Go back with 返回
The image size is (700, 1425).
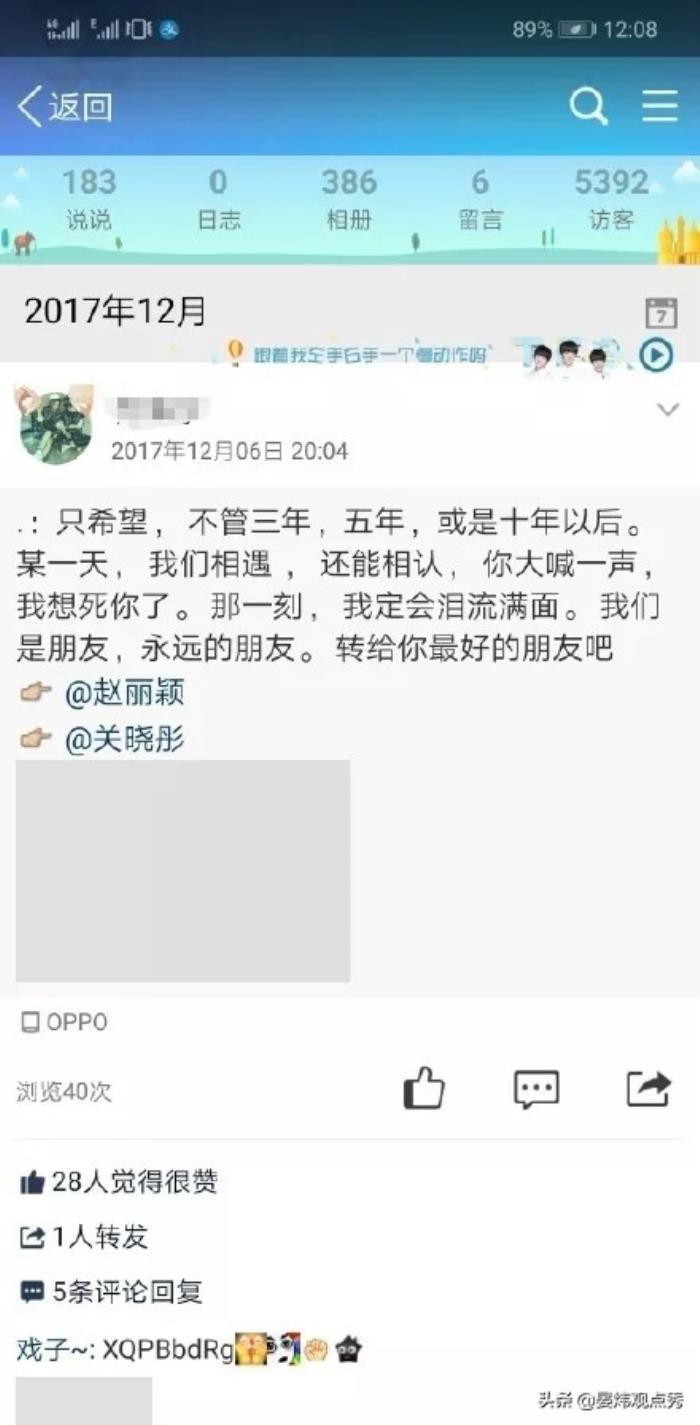[66, 106]
